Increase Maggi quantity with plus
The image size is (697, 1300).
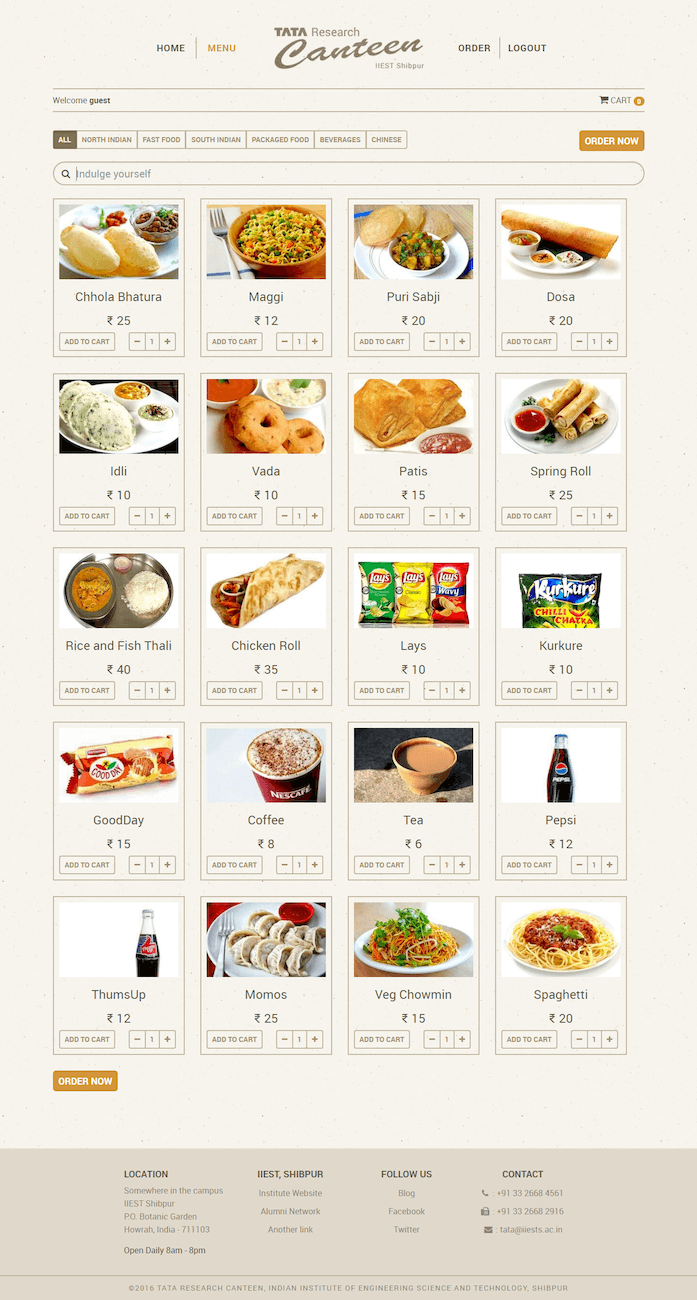point(315,342)
